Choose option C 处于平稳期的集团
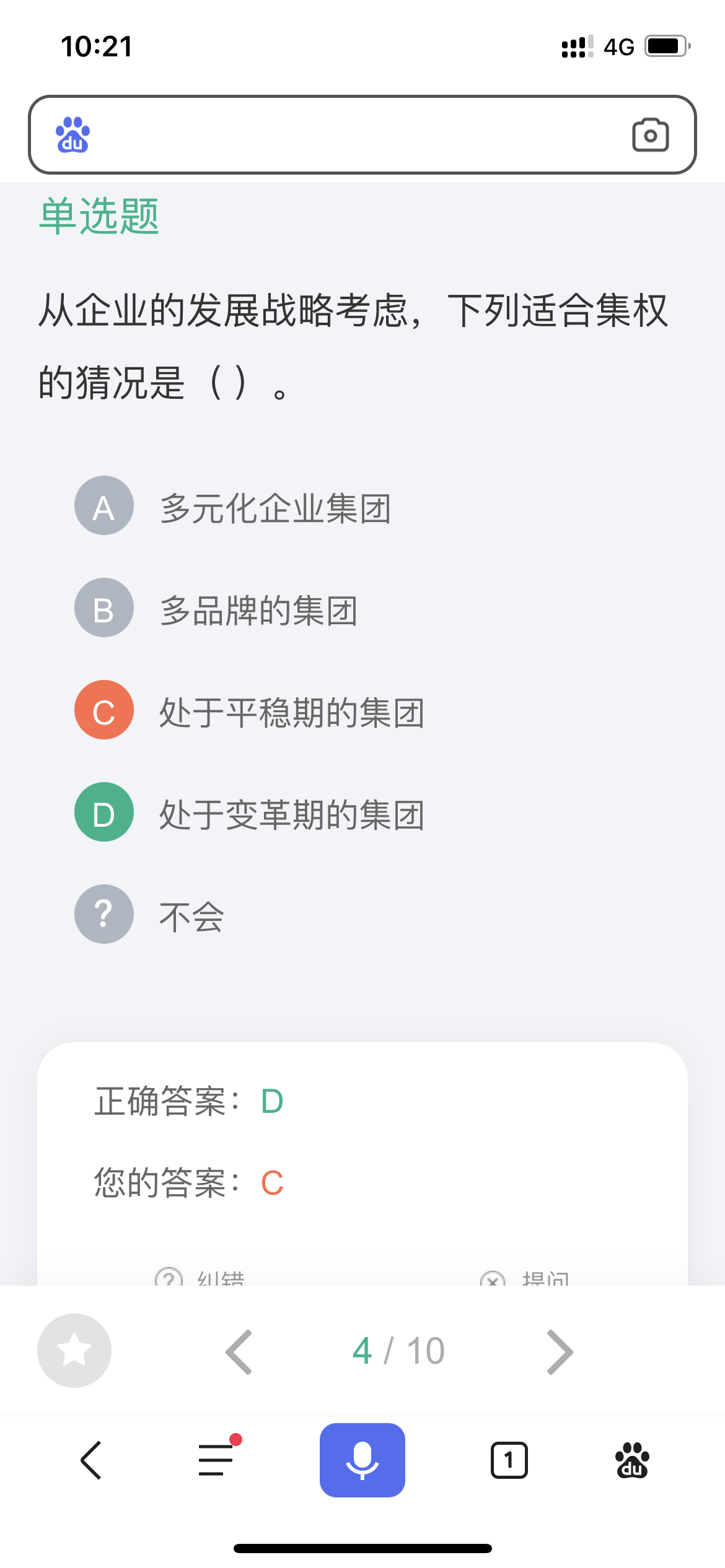This screenshot has width=725, height=1568. pyautogui.click(x=250, y=710)
